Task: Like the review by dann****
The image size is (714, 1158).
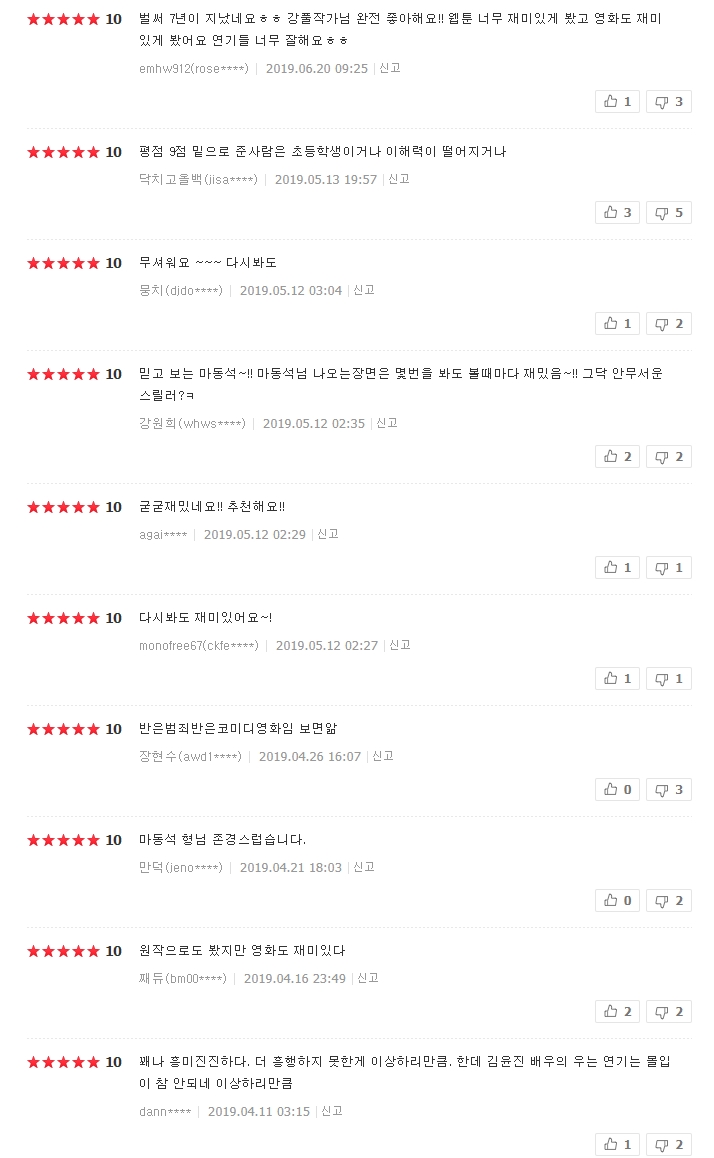Action: tap(617, 1144)
